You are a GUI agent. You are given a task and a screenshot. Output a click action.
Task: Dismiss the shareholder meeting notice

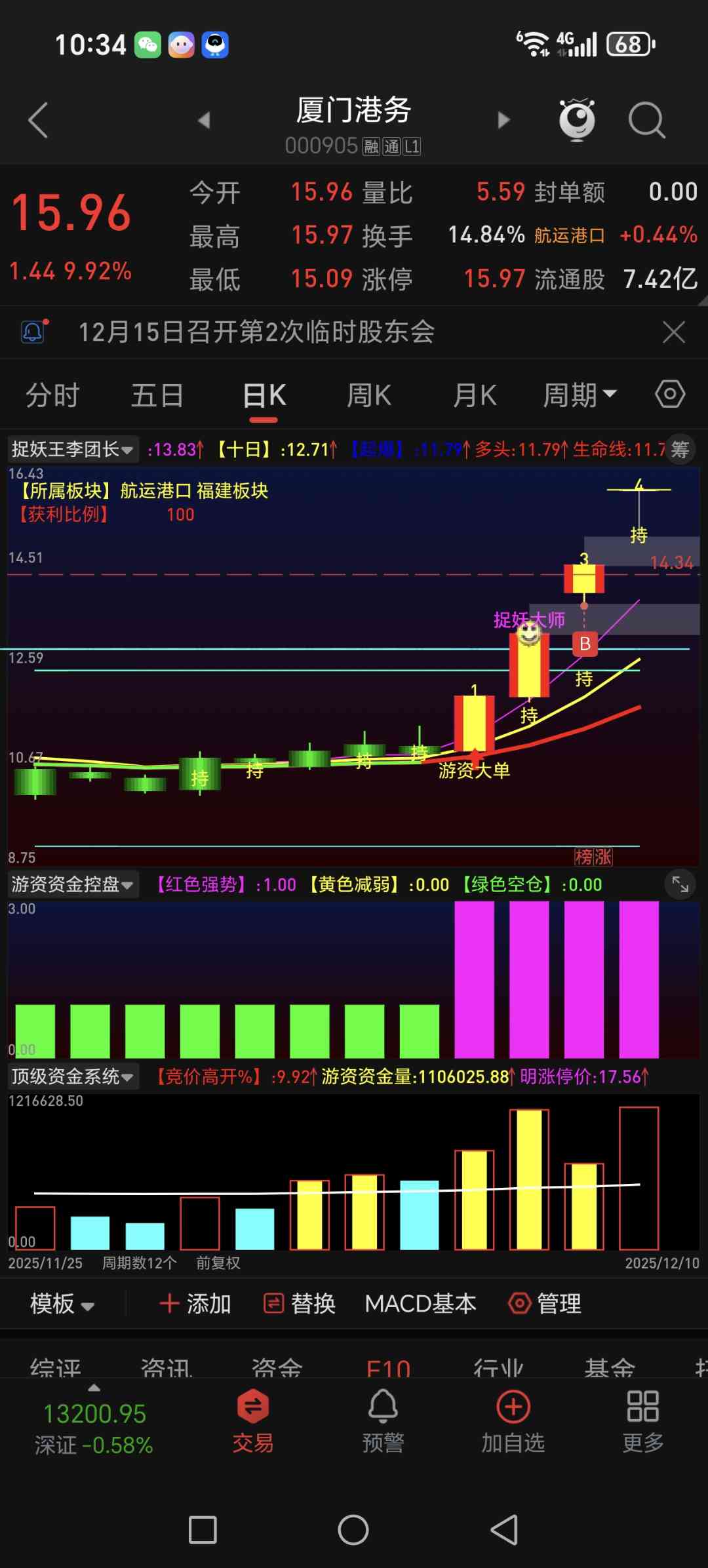click(674, 332)
